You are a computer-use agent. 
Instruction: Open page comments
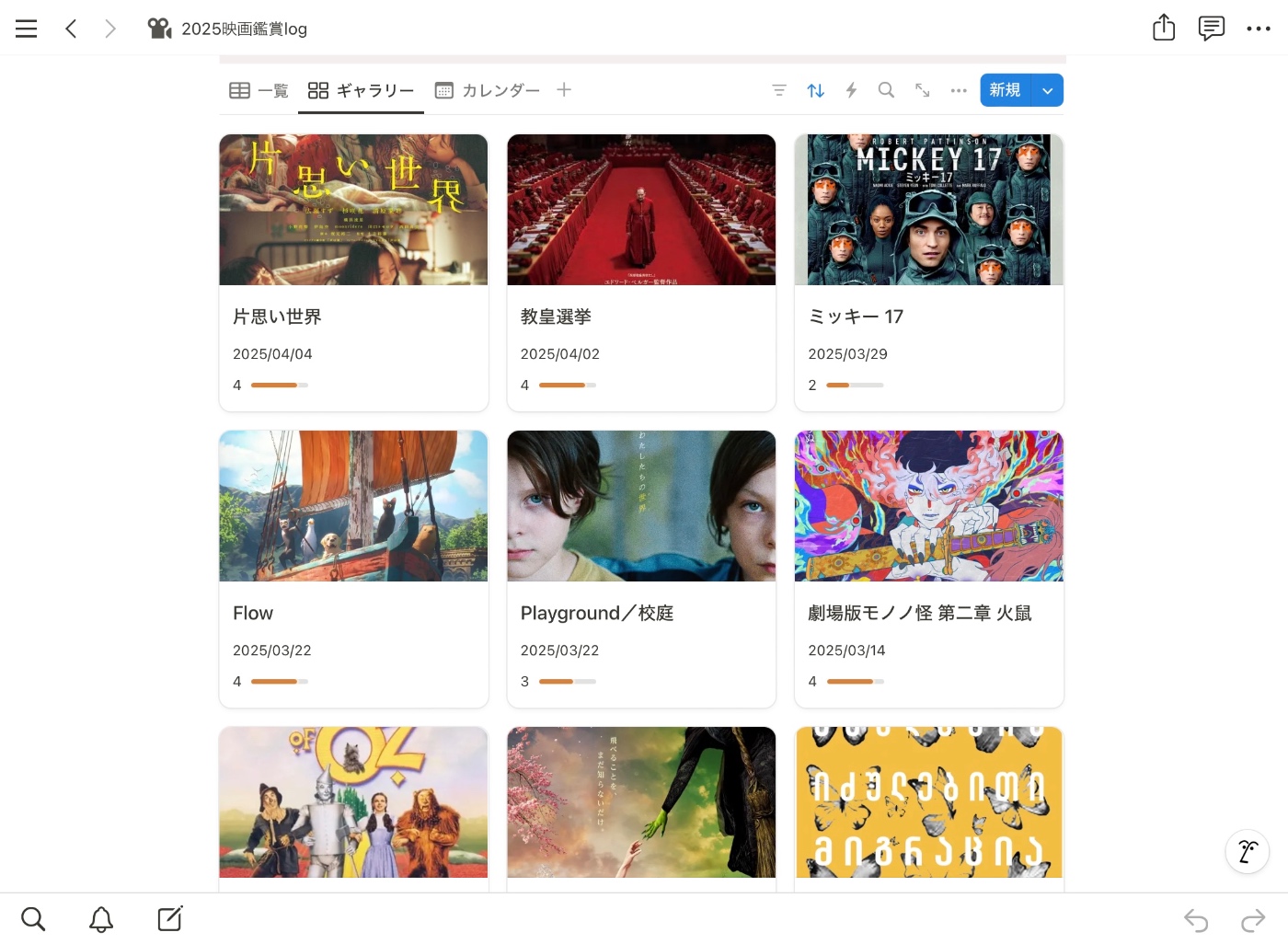point(1211,28)
